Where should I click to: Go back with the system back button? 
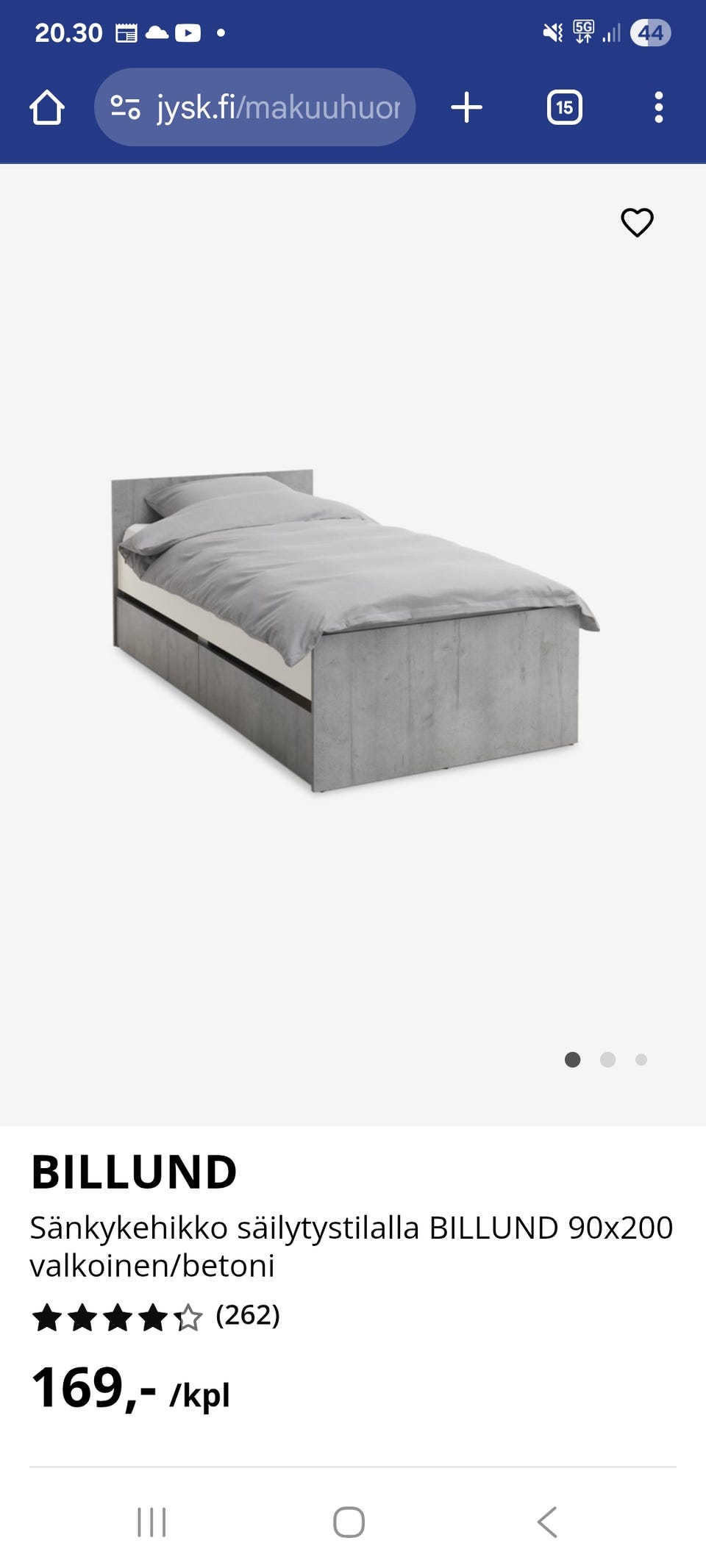[x=547, y=1522]
